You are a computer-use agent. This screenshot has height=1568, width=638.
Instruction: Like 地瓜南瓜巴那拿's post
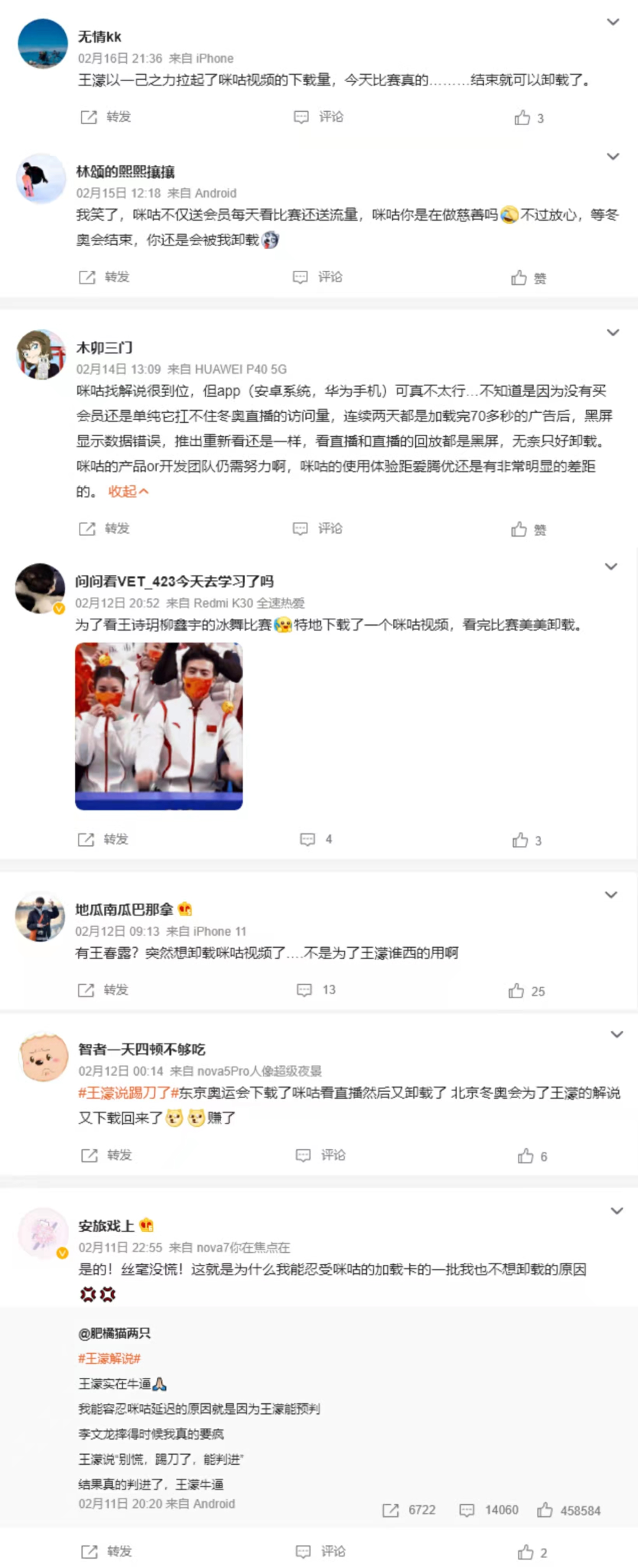(x=526, y=991)
